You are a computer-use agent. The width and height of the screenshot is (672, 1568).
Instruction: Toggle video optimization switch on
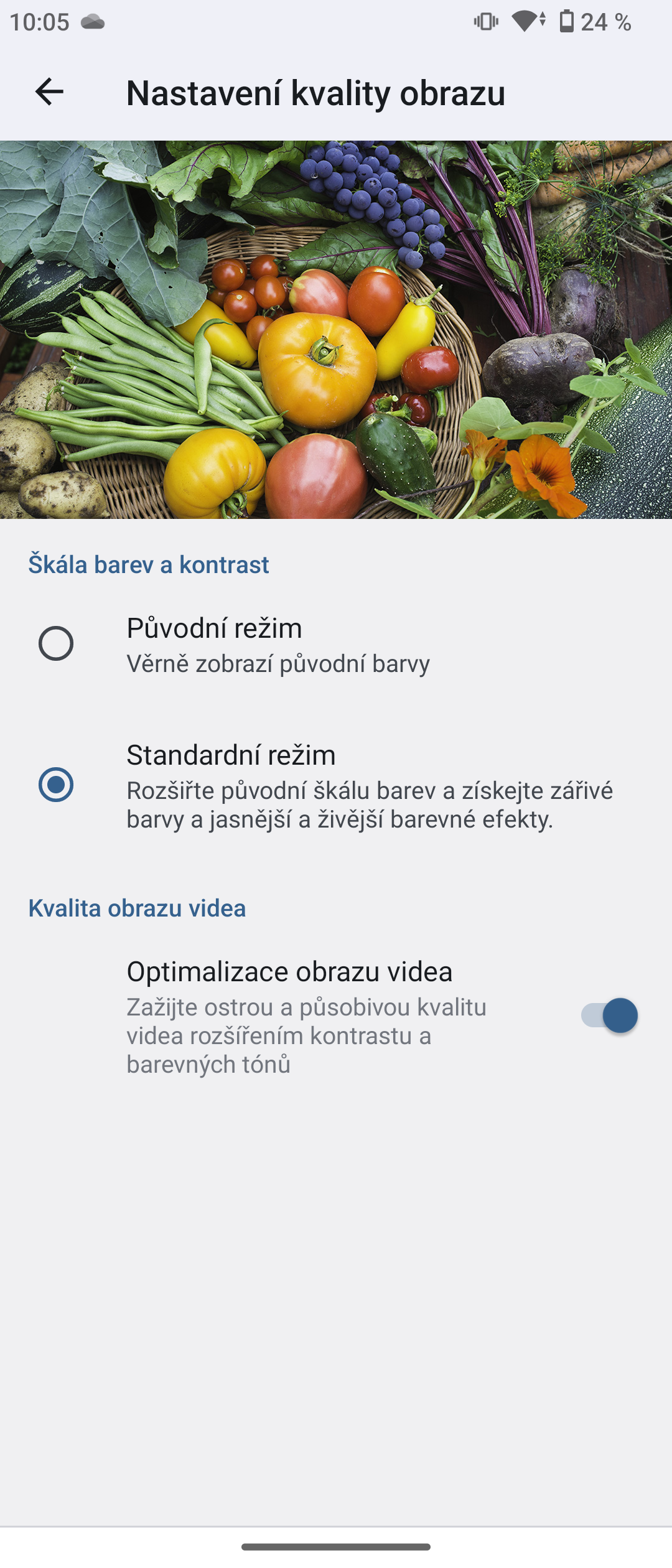click(610, 1013)
